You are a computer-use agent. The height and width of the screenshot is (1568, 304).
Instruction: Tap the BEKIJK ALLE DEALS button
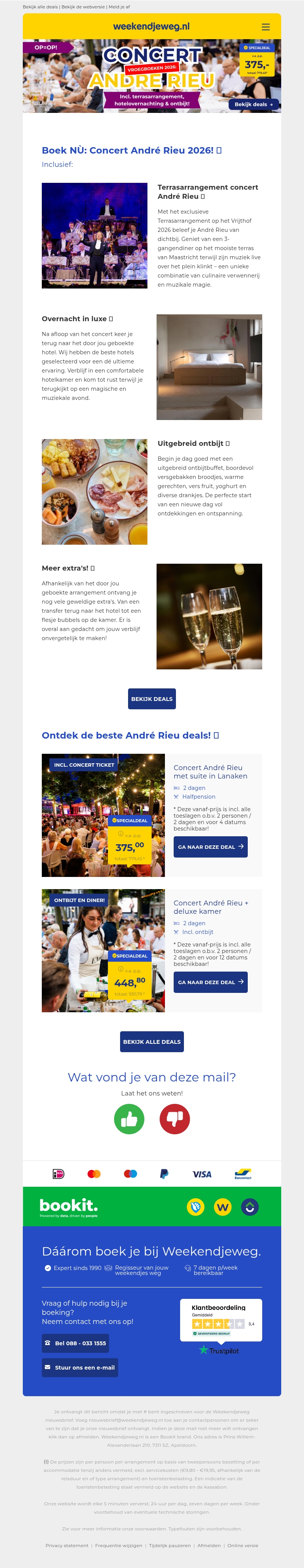point(152,1042)
